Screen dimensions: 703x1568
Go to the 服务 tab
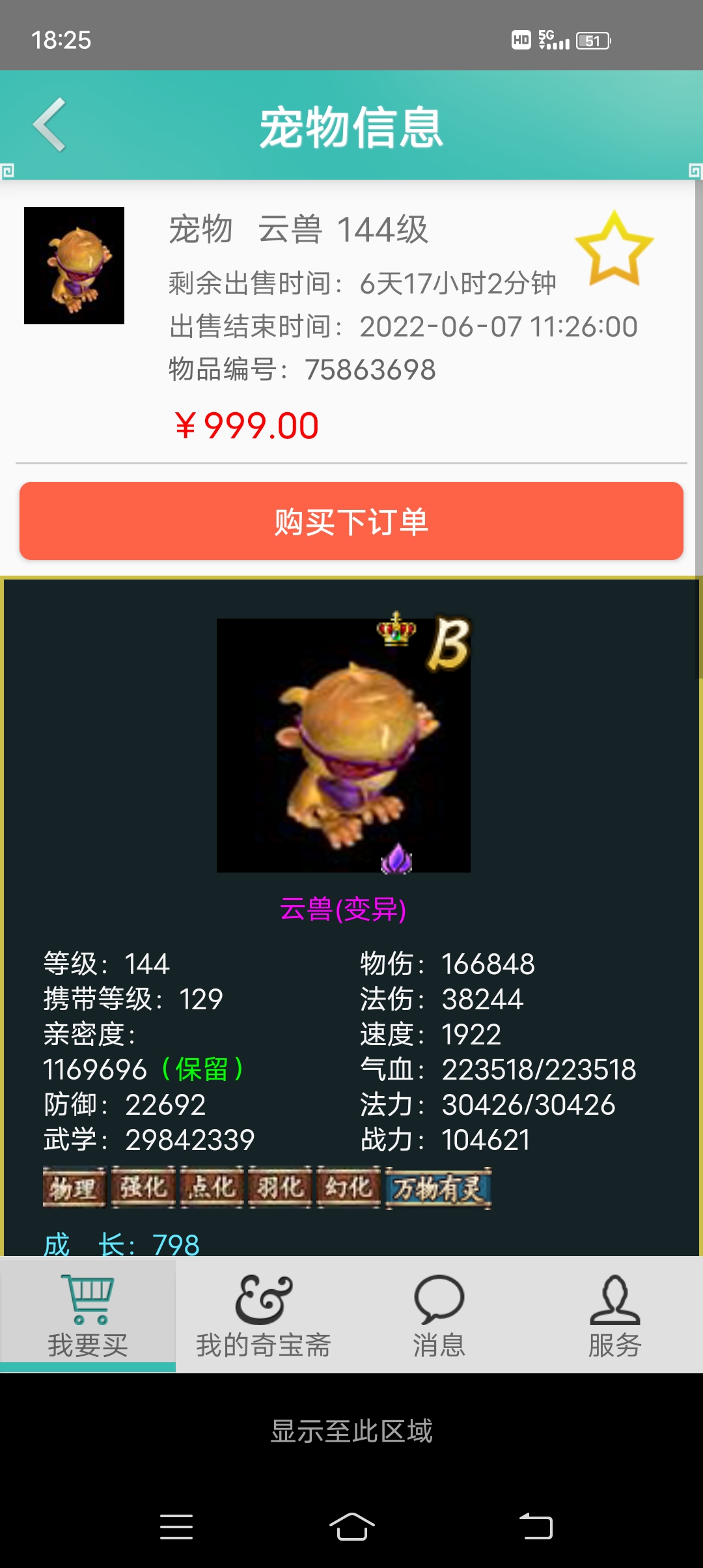point(615,1315)
